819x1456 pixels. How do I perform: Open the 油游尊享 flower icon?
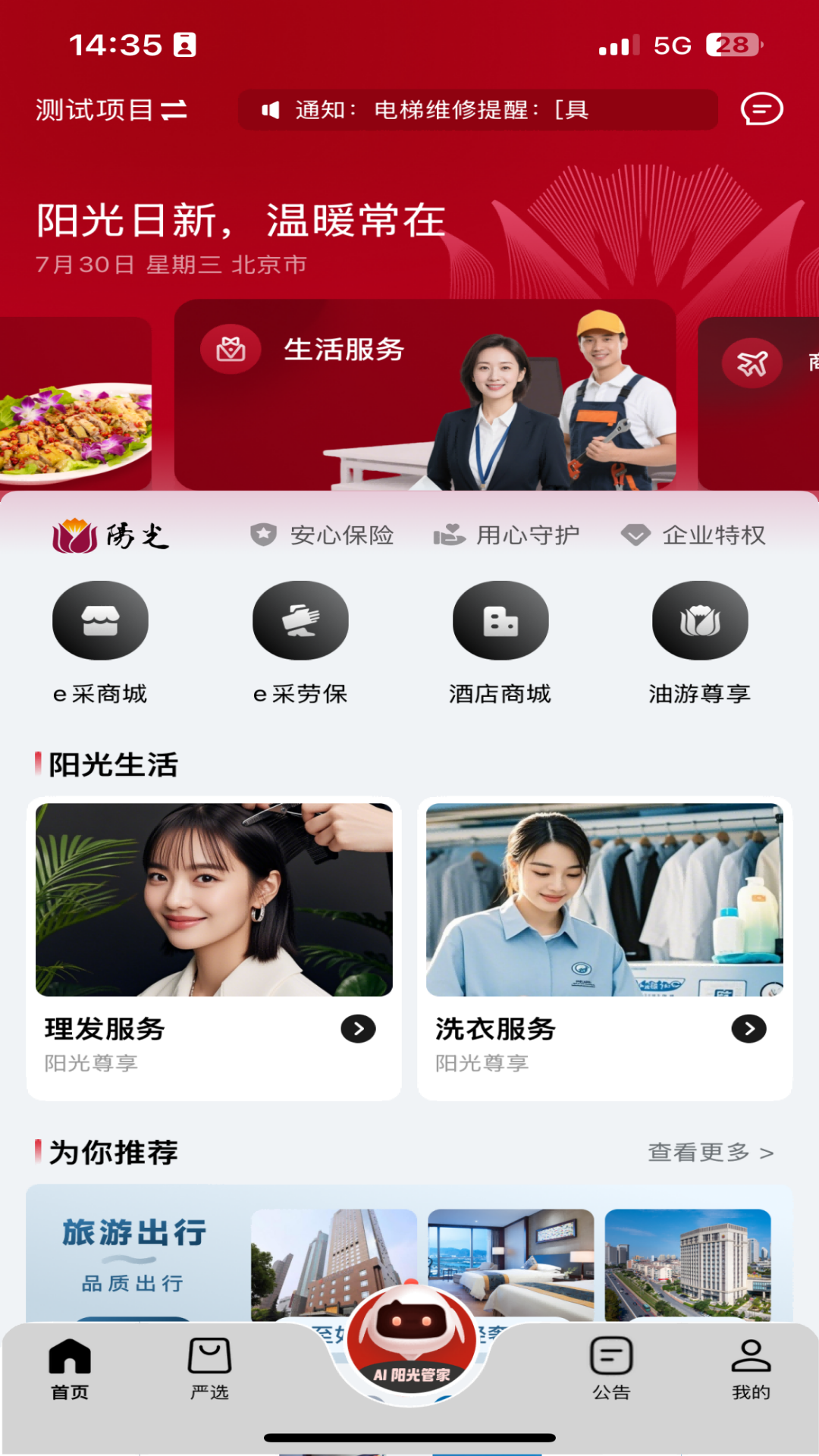[700, 620]
